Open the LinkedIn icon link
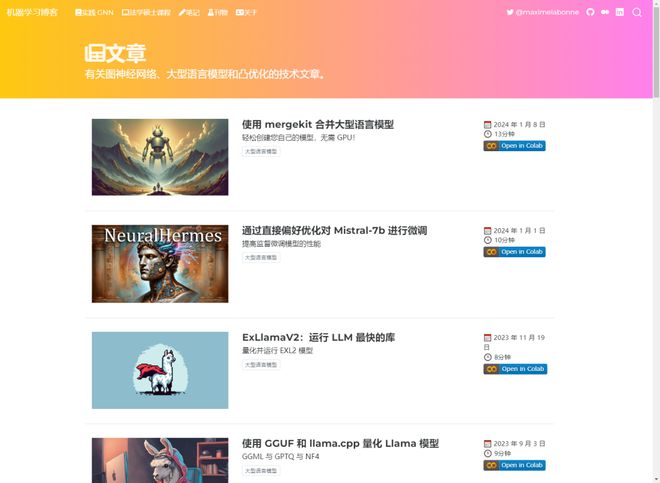This screenshot has height=483, width=660. click(x=620, y=12)
